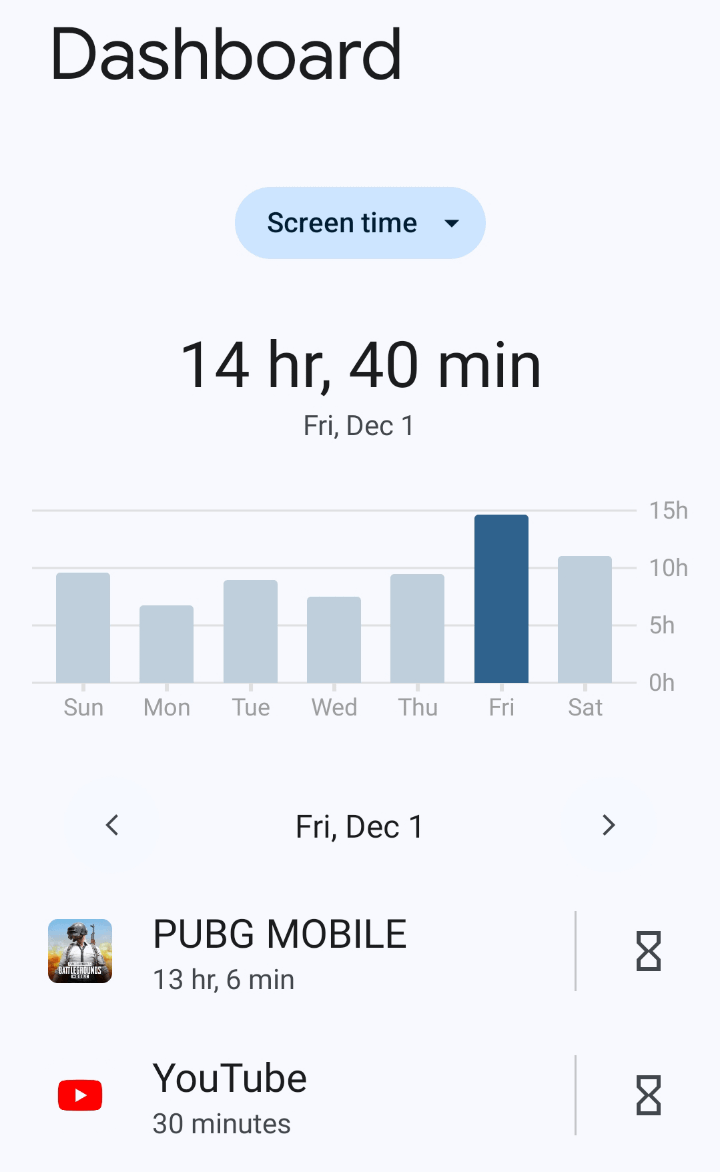720x1172 pixels.
Task: Select the Thu bar in chart
Action: pos(418,629)
